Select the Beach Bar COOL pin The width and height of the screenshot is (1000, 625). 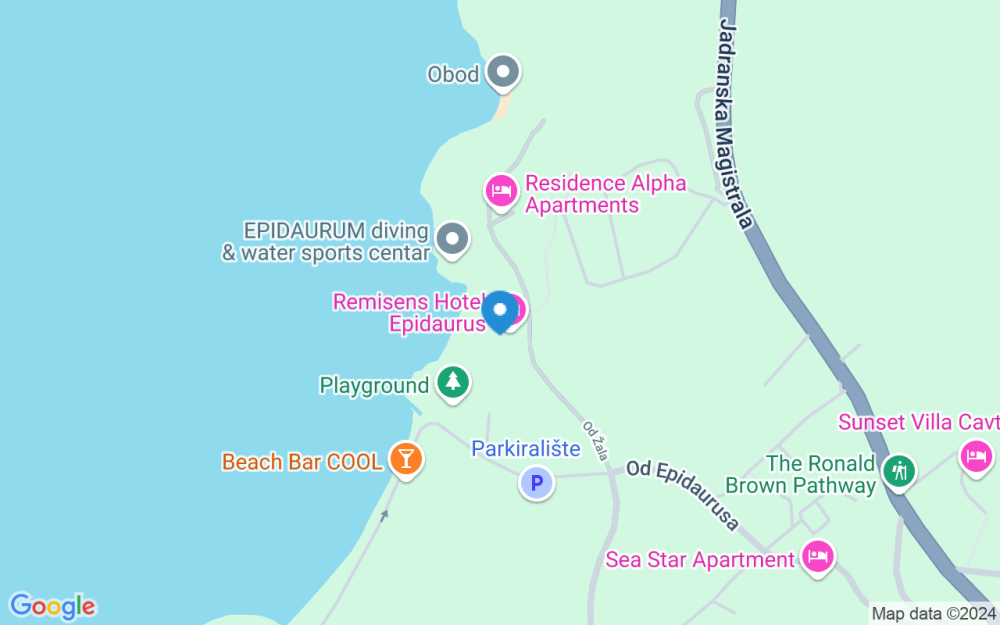coord(406,460)
